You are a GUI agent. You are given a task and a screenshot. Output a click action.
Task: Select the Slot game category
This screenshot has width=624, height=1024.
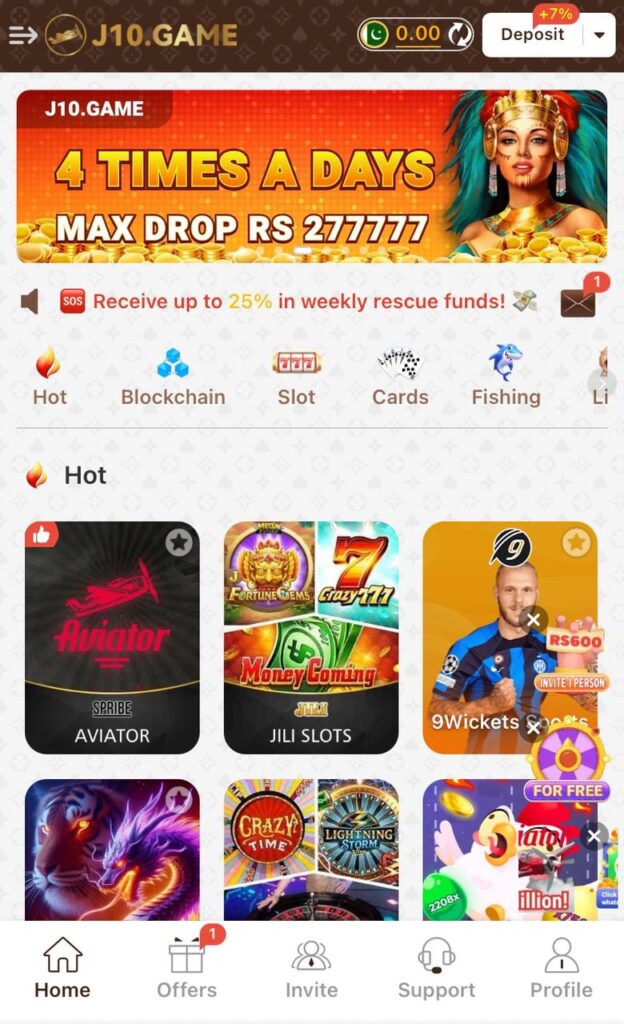click(296, 377)
